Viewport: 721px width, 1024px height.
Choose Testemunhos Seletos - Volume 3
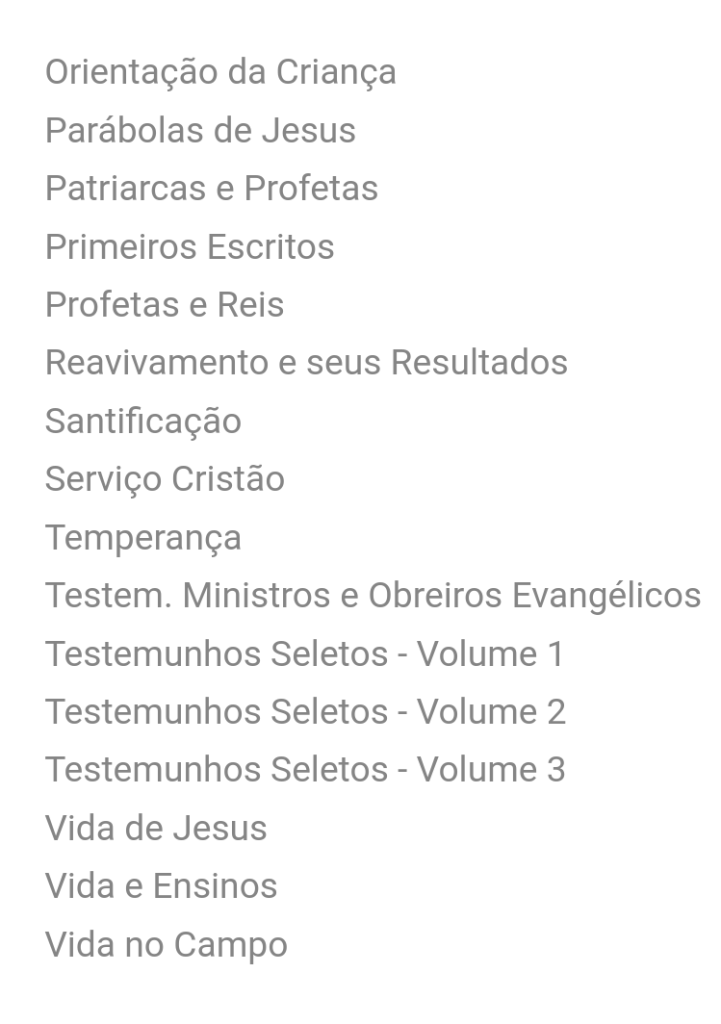(305, 770)
